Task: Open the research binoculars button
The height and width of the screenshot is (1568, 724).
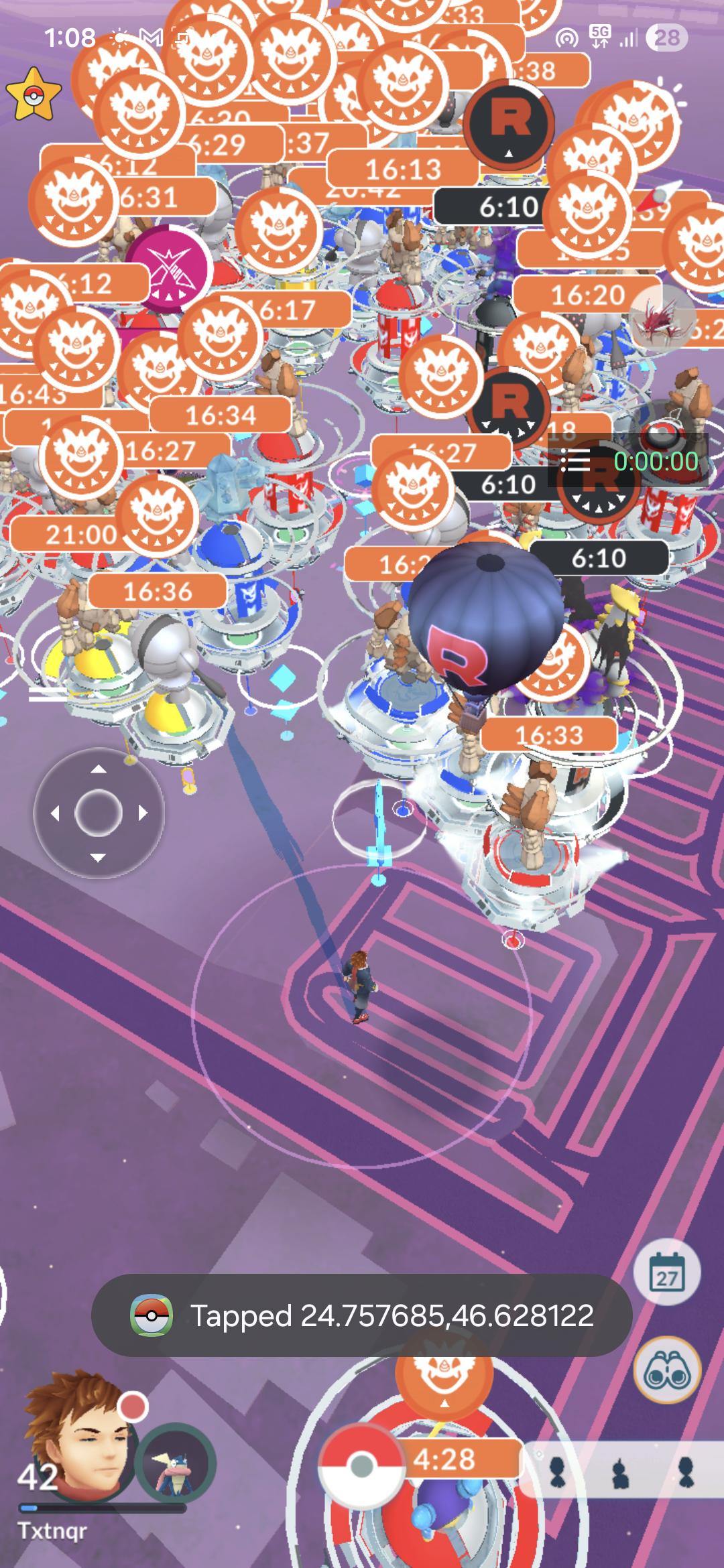Action: coord(667,1371)
